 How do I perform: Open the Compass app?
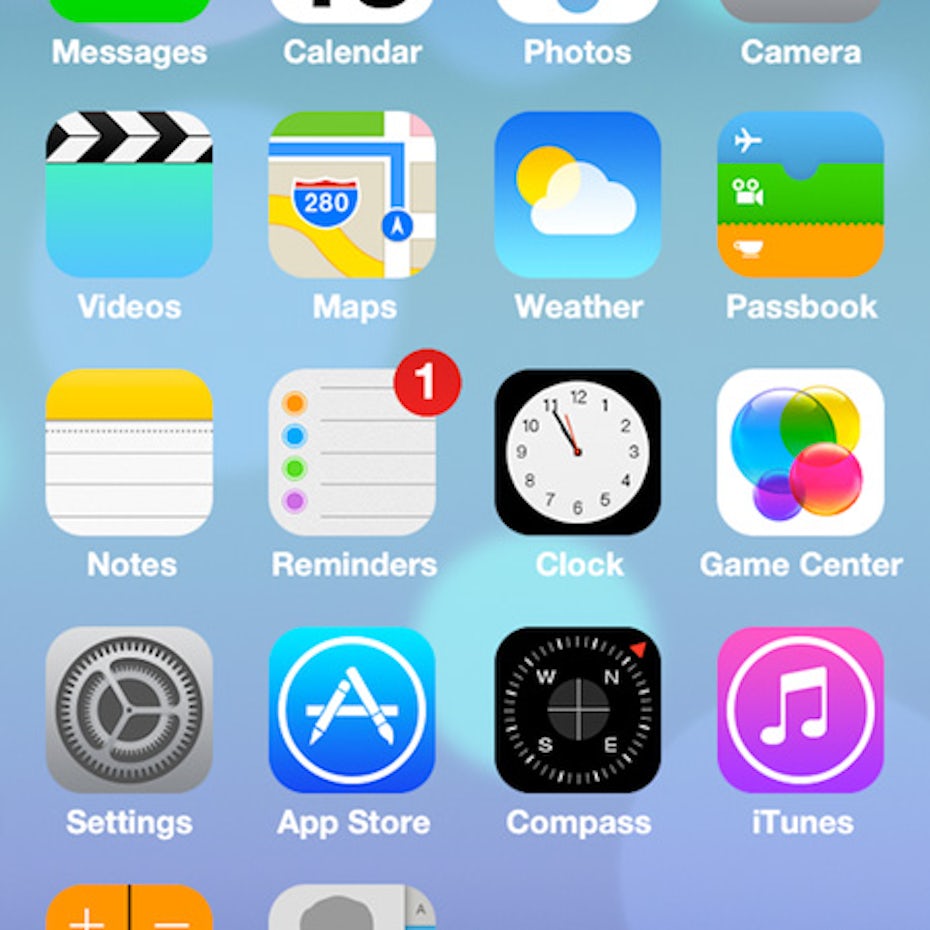click(577, 710)
